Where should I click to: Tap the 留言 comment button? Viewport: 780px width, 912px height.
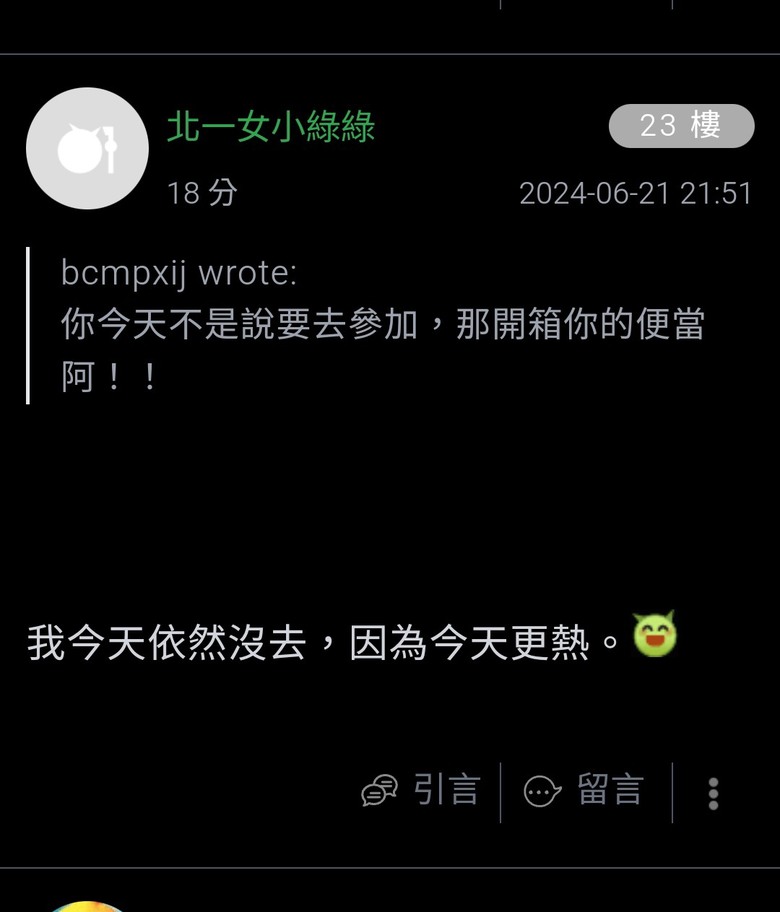point(585,791)
